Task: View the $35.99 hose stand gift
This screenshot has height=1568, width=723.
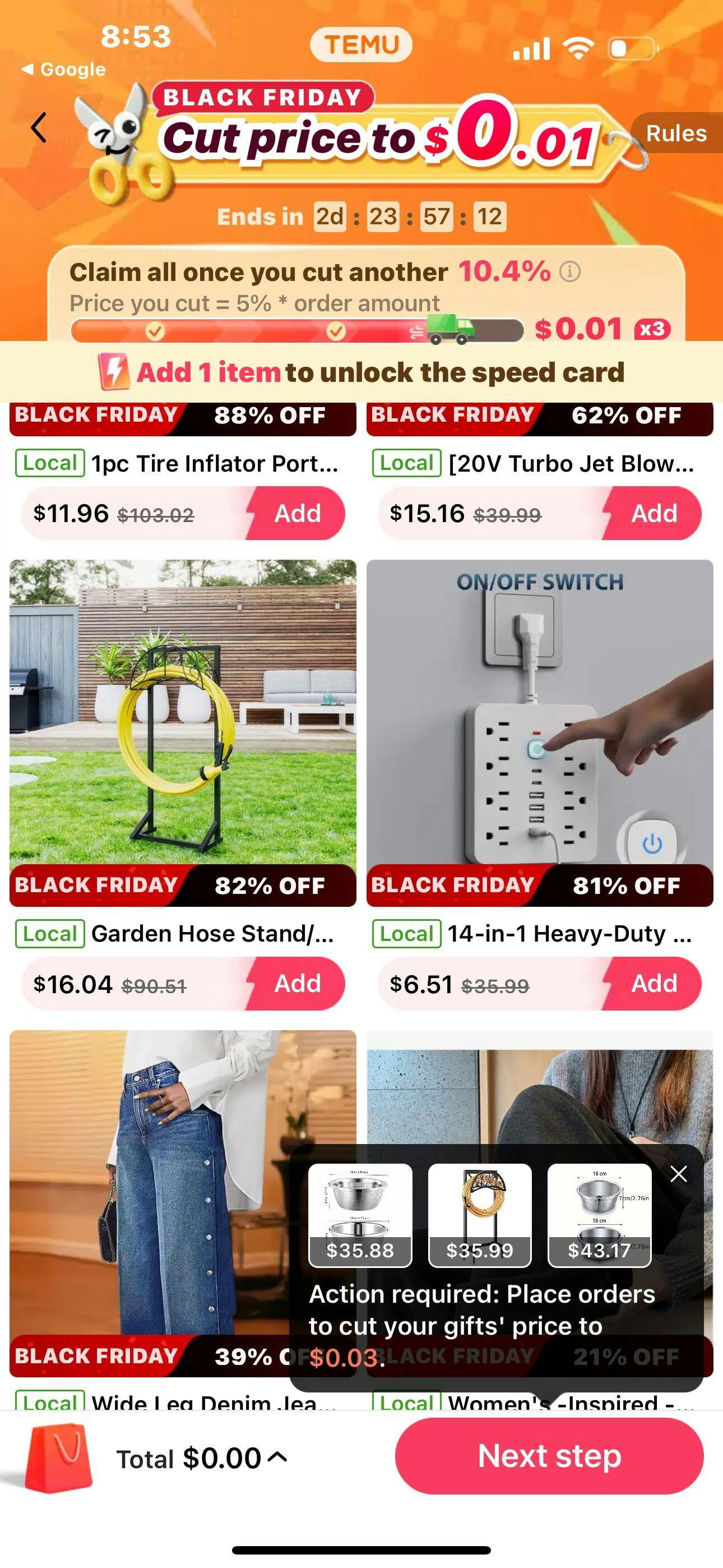Action: (480, 1215)
